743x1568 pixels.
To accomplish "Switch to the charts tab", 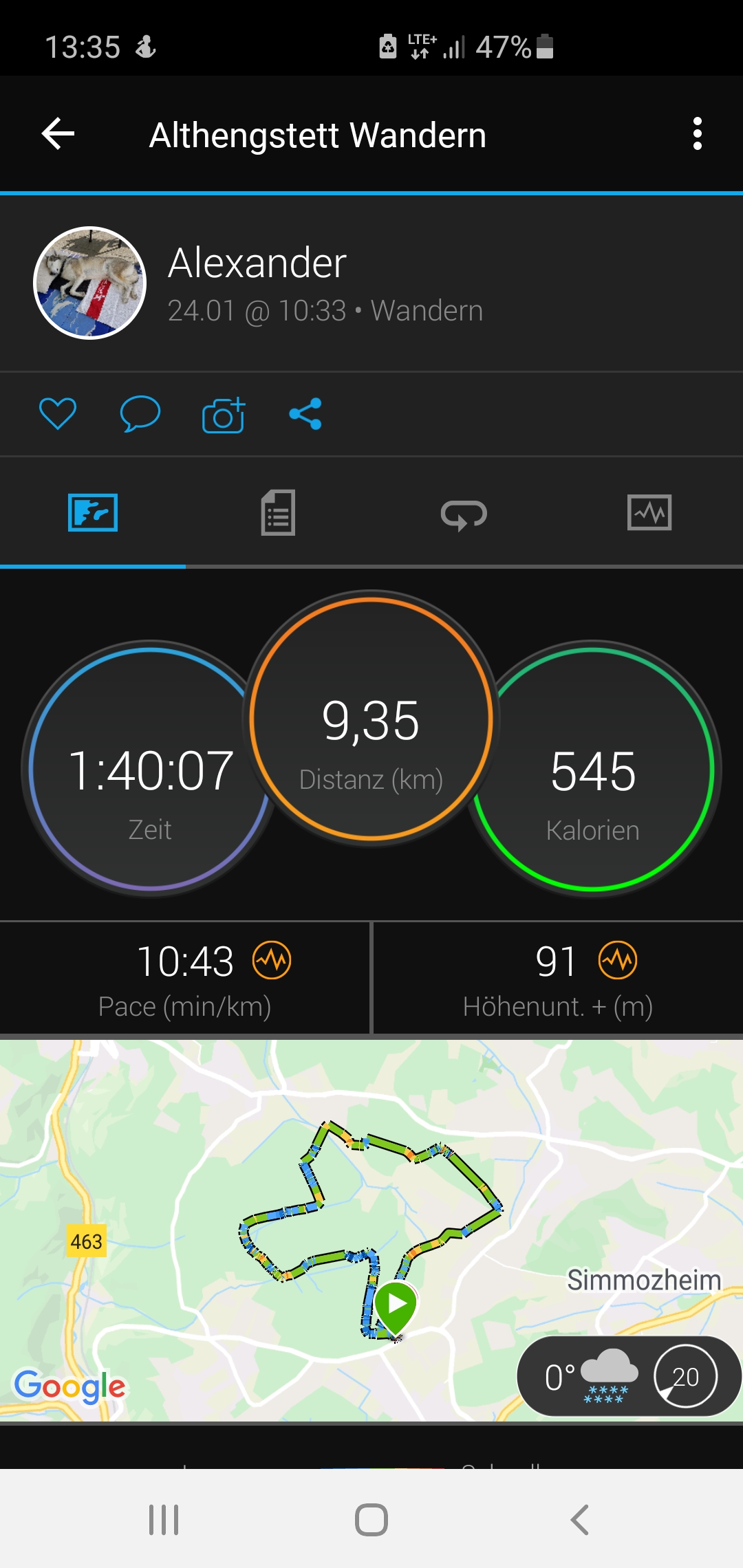I will coord(649,512).
